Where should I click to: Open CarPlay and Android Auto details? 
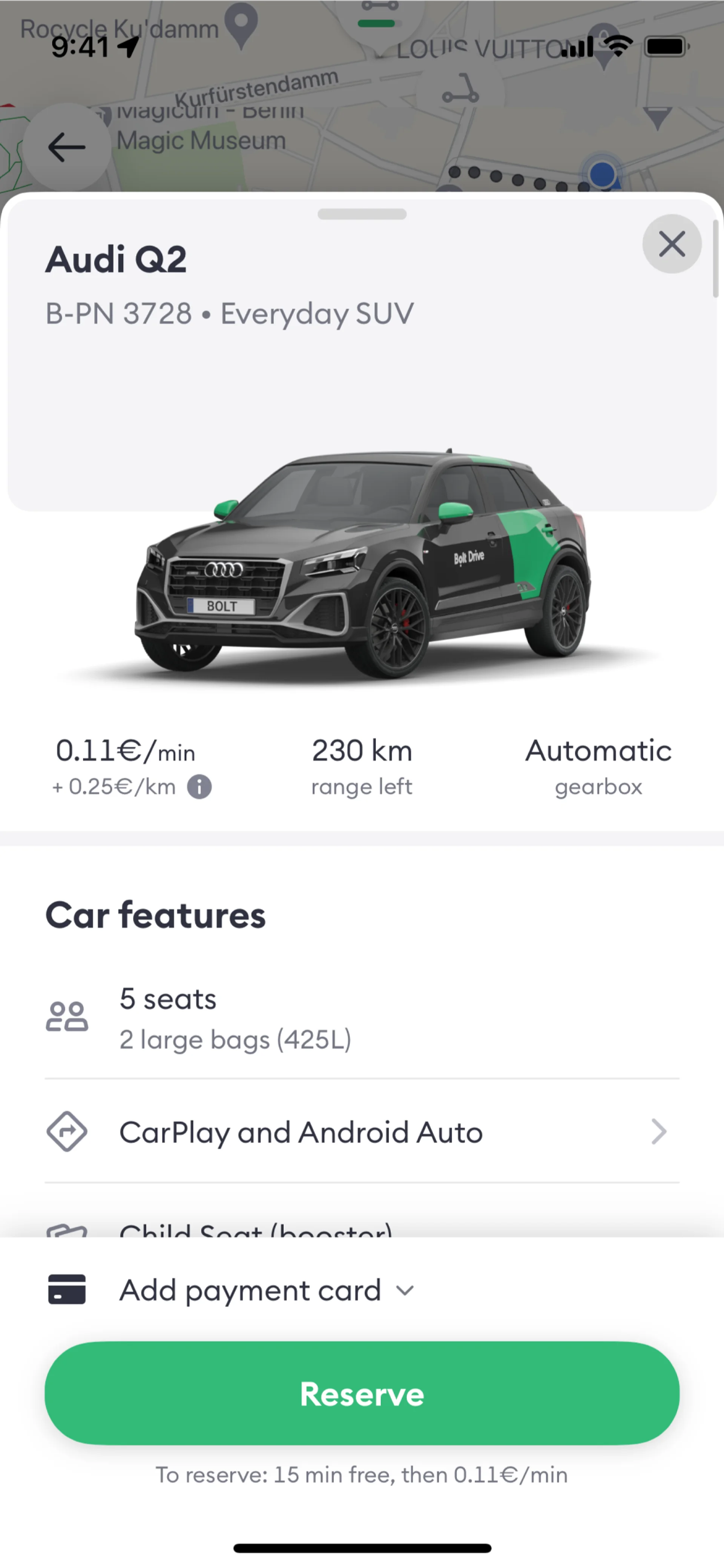(361, 1132)
